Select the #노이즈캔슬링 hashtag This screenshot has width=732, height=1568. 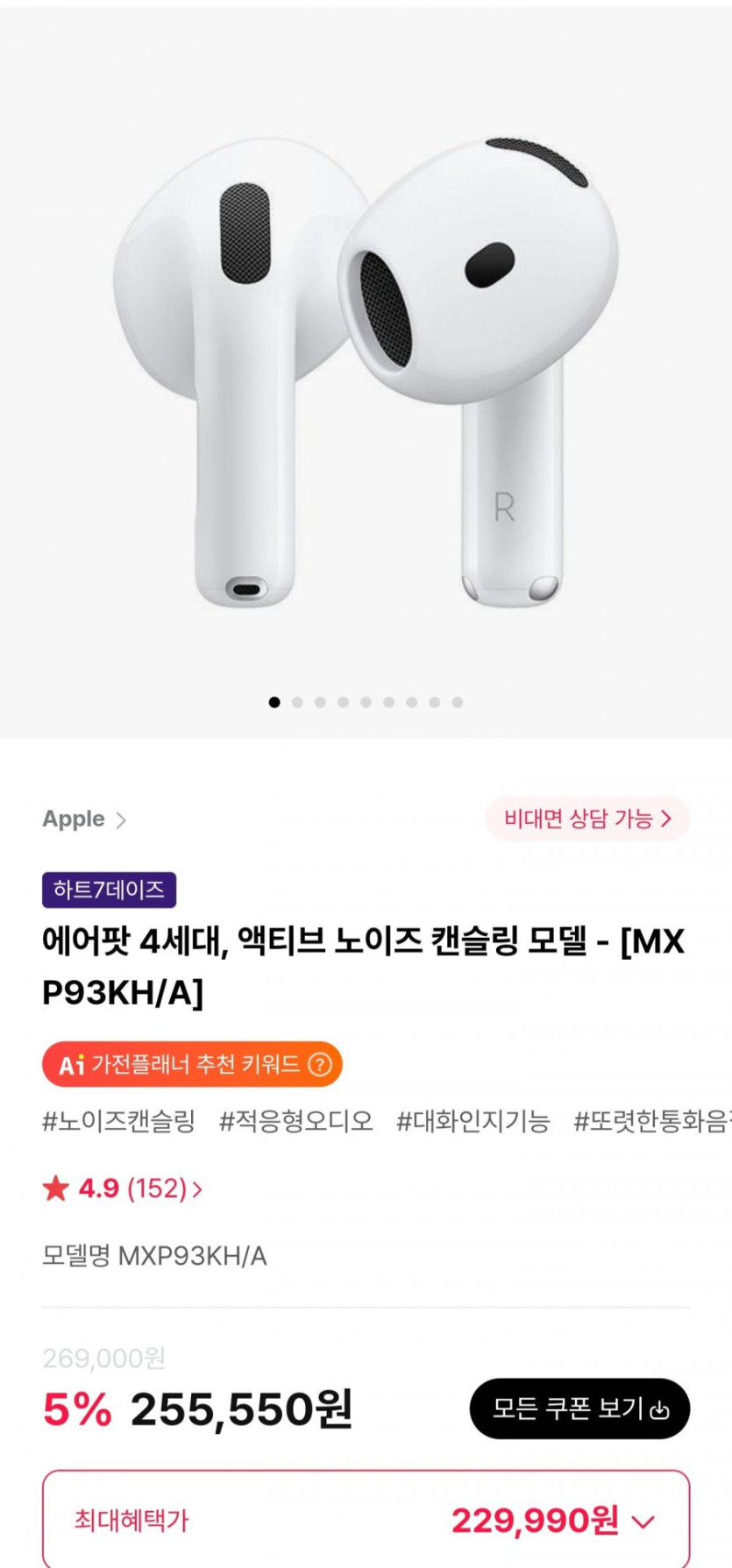118,1121
